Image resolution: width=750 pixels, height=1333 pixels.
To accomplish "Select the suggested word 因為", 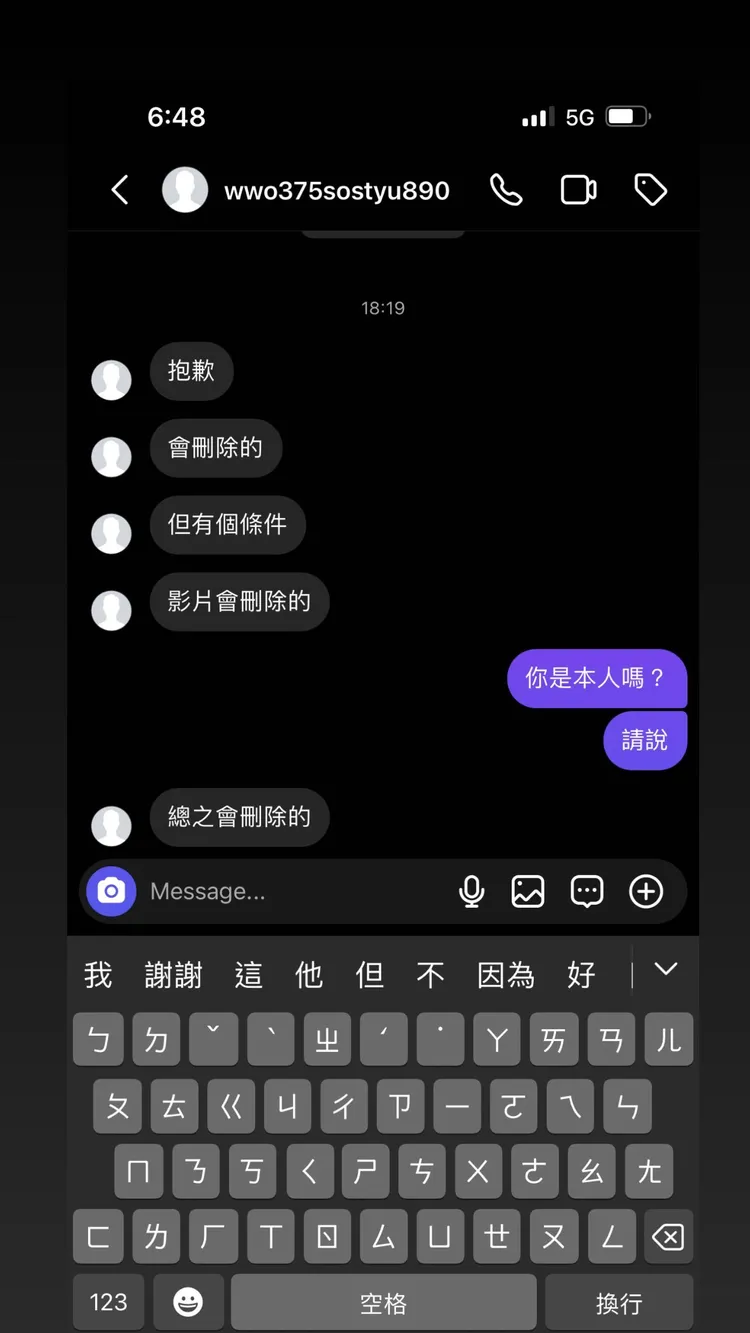I will [x=505, y=974].
